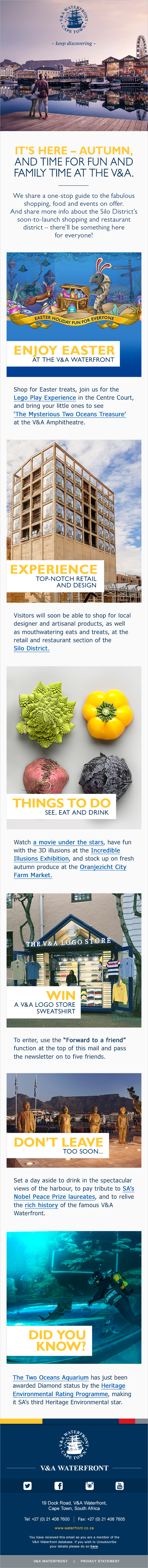The height and width of the screenshot is (1568, 148).
Task: Follow the Silo District link
Action: [32, 648]
